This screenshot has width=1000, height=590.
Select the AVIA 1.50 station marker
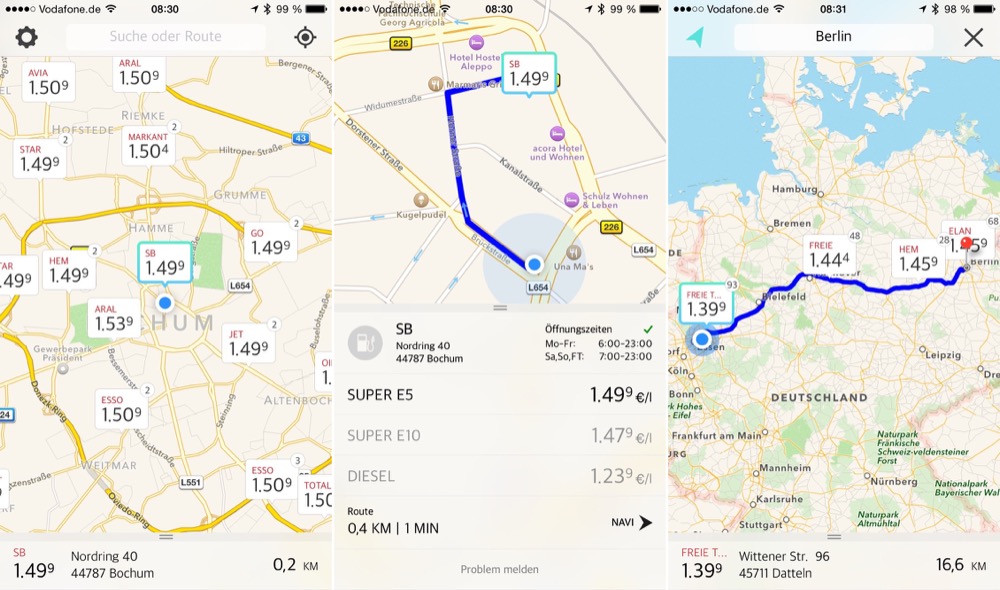point(47,82)
